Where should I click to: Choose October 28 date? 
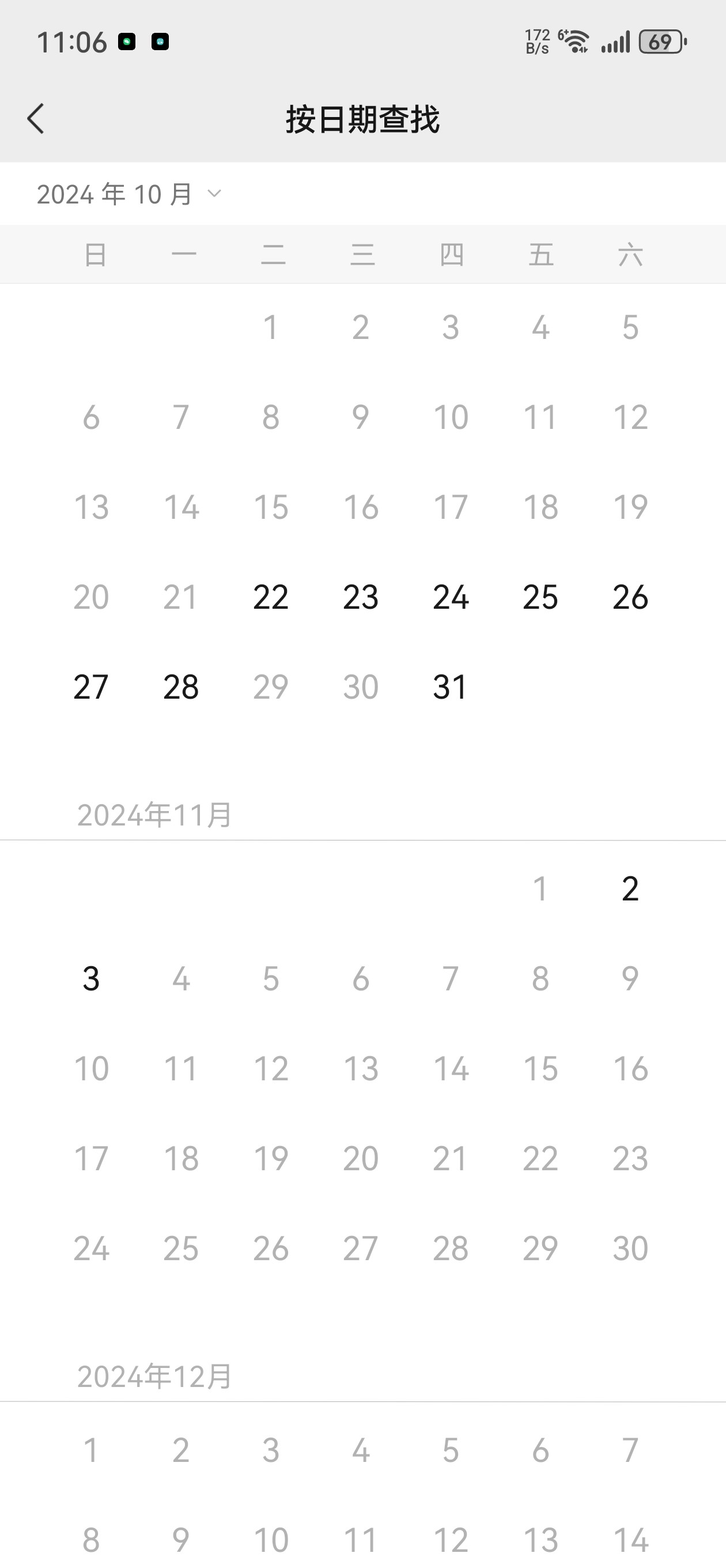point(181,687)
